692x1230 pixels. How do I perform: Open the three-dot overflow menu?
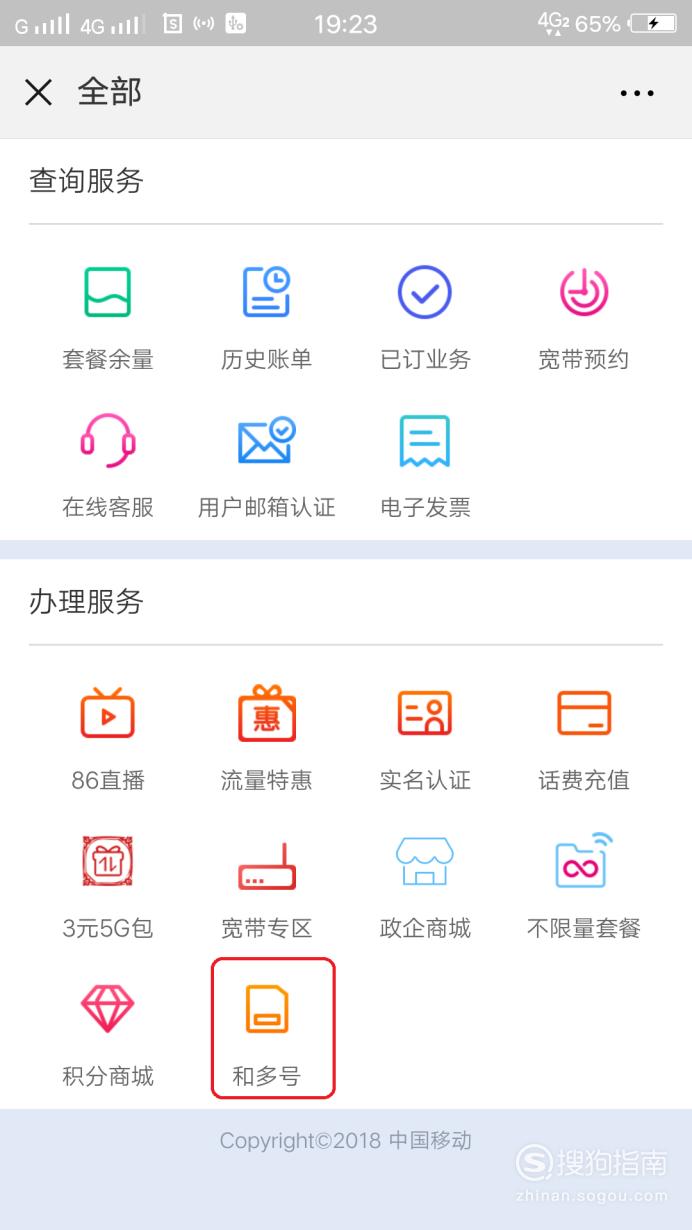[x=637, y=93]
